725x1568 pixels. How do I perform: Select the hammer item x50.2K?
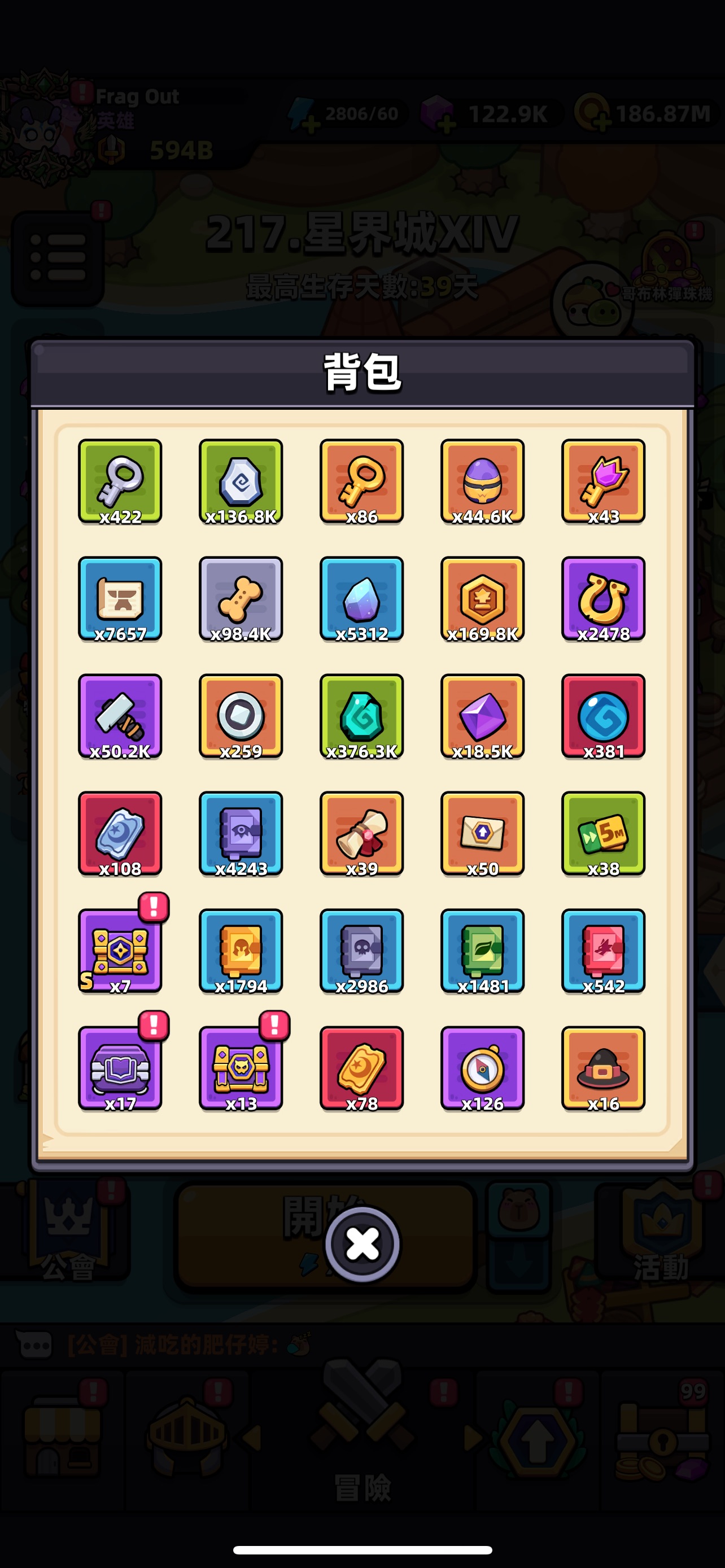point(120,716)
